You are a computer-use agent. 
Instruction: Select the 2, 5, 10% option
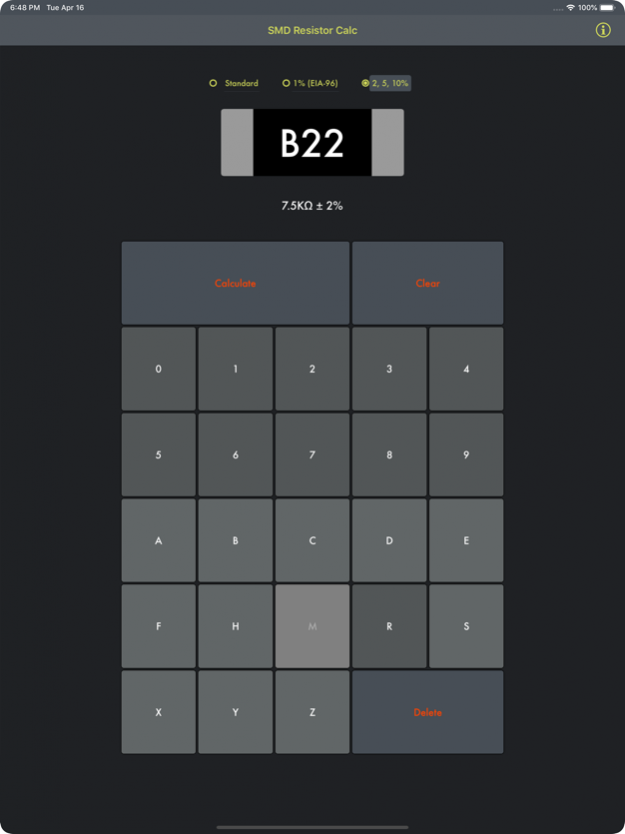coord(385,83)
